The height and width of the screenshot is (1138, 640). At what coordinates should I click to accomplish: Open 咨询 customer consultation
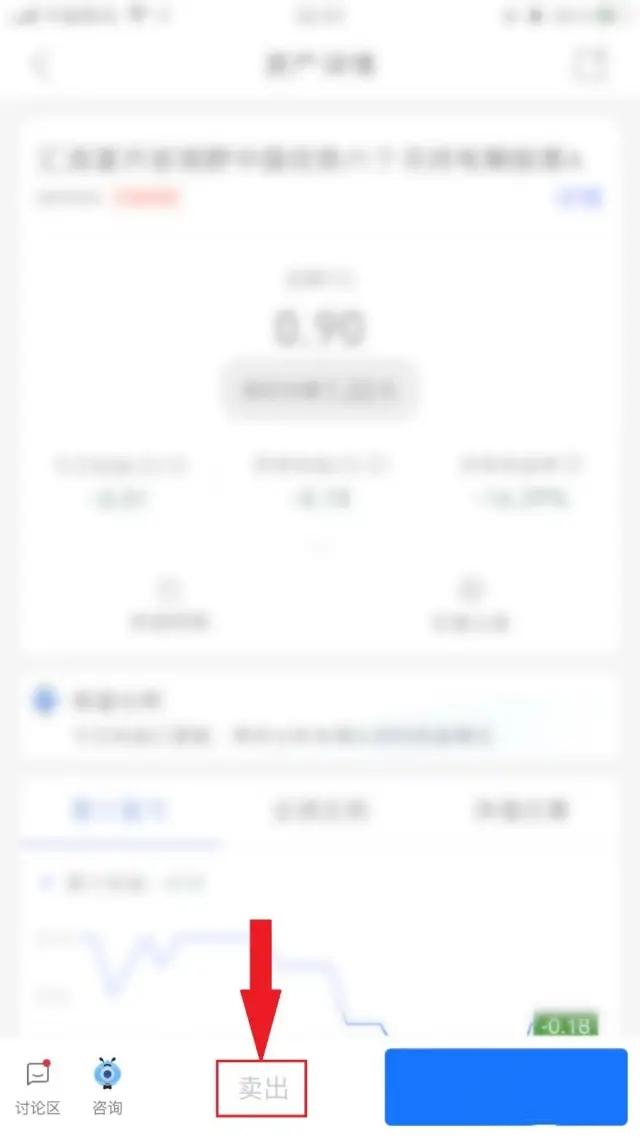107,1087
